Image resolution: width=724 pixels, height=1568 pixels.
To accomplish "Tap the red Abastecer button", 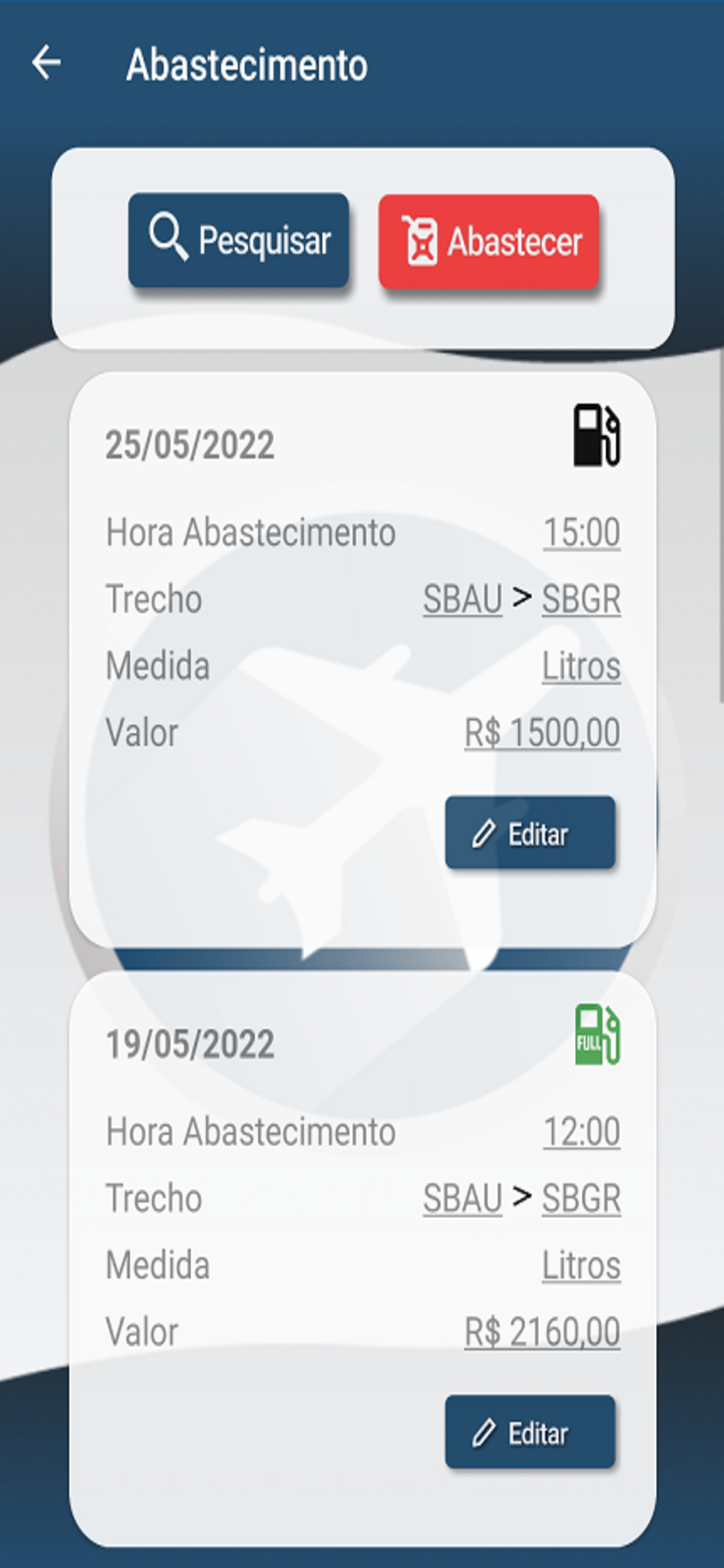I will pos(489,241).
